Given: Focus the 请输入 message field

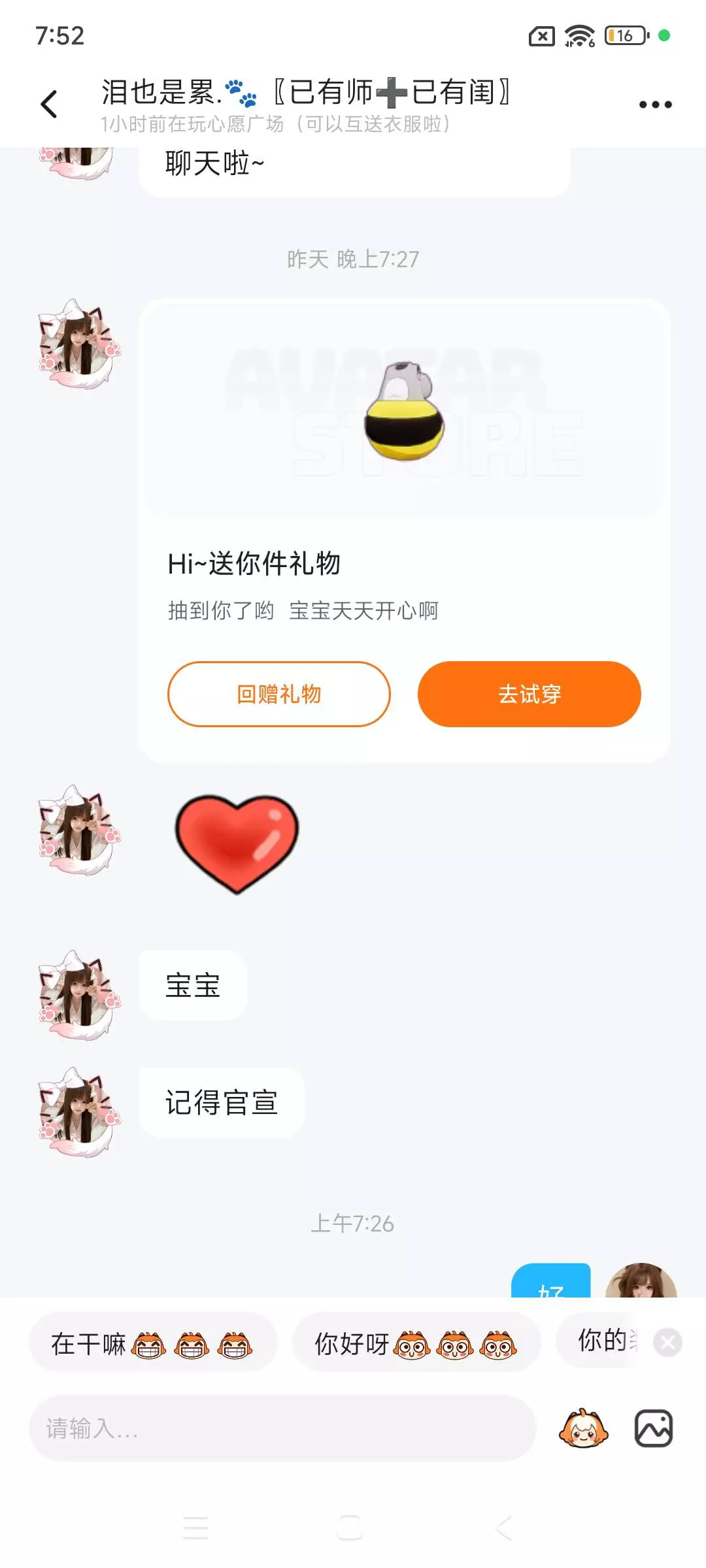Looking at the screenshot, I should pyautogui.click(x=281, y=1429).
